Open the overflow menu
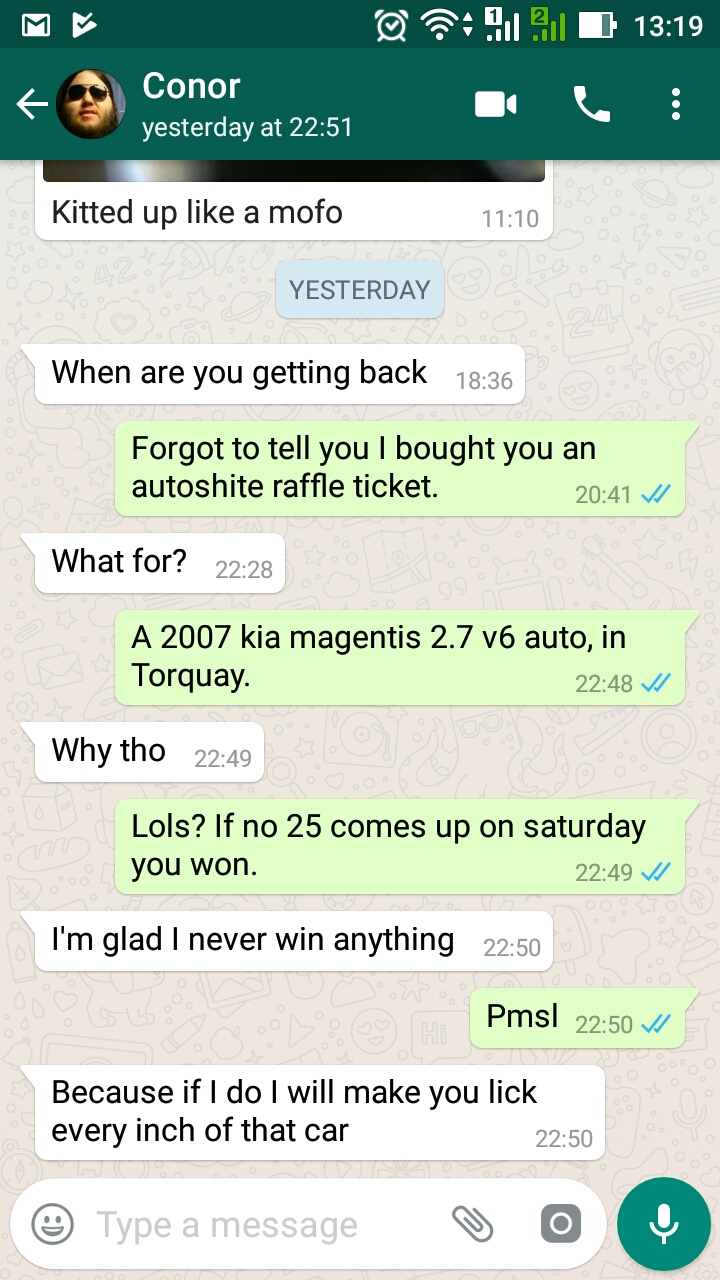This screenshot has height=1280, width=720. tap(676, 104)
